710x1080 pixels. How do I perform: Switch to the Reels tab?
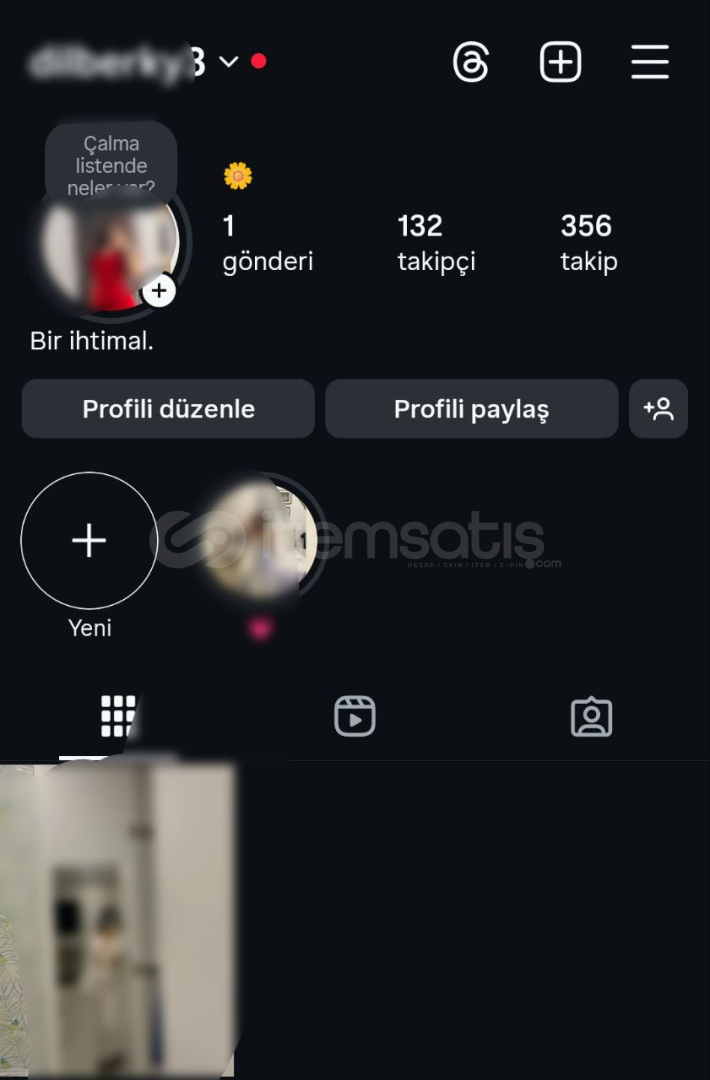[354, 716]
